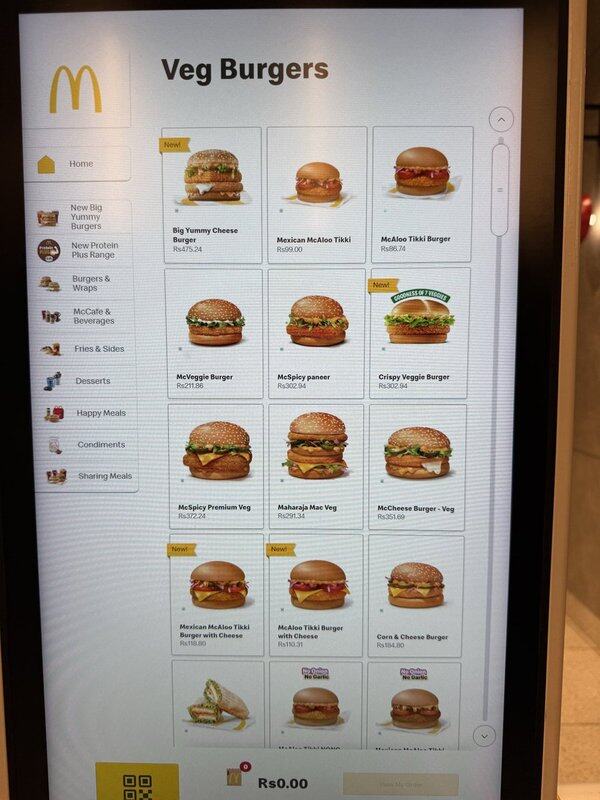Browse Sharing Meals

click(x=88, y=476)
